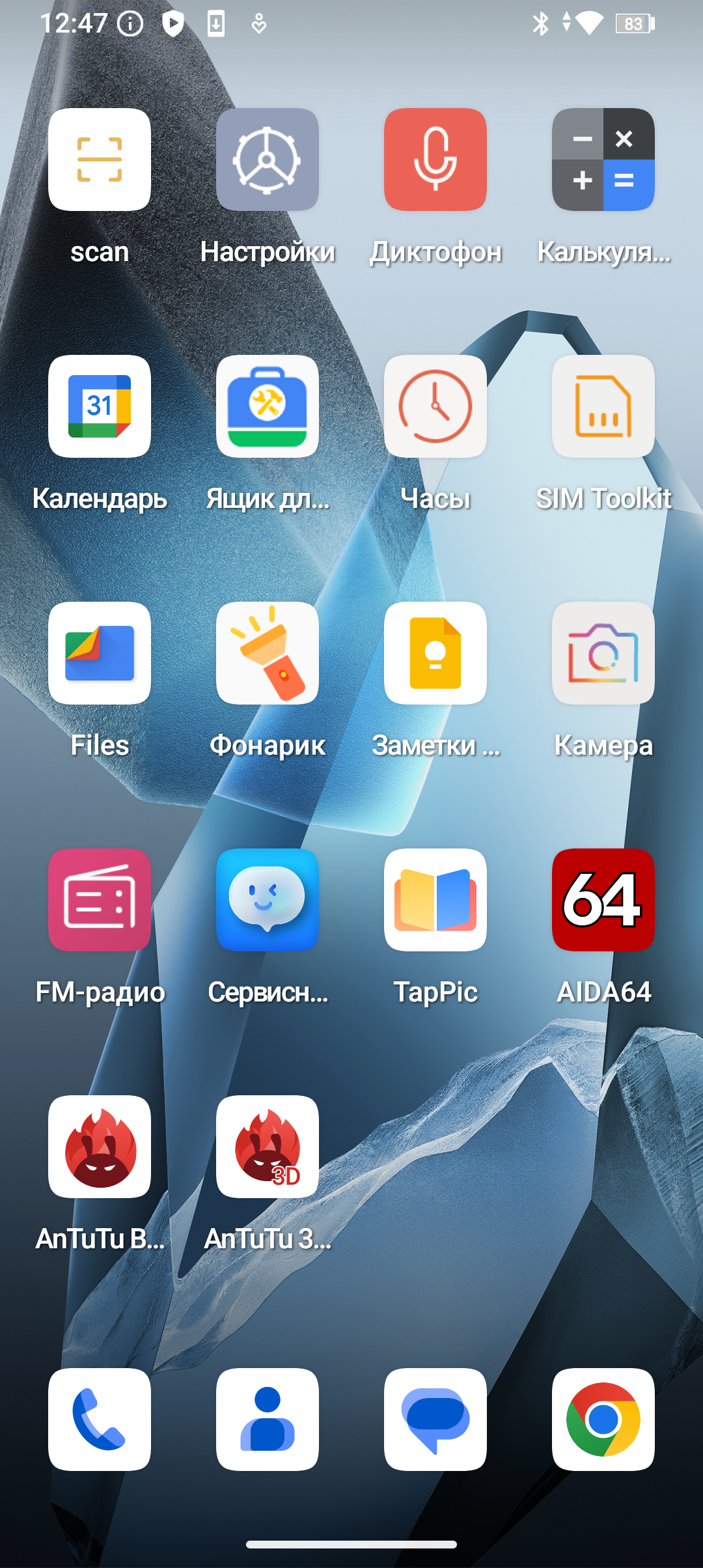Open AnTuTu 3D Bench
The image size is (703, 1568).
tap(268, 1147)
